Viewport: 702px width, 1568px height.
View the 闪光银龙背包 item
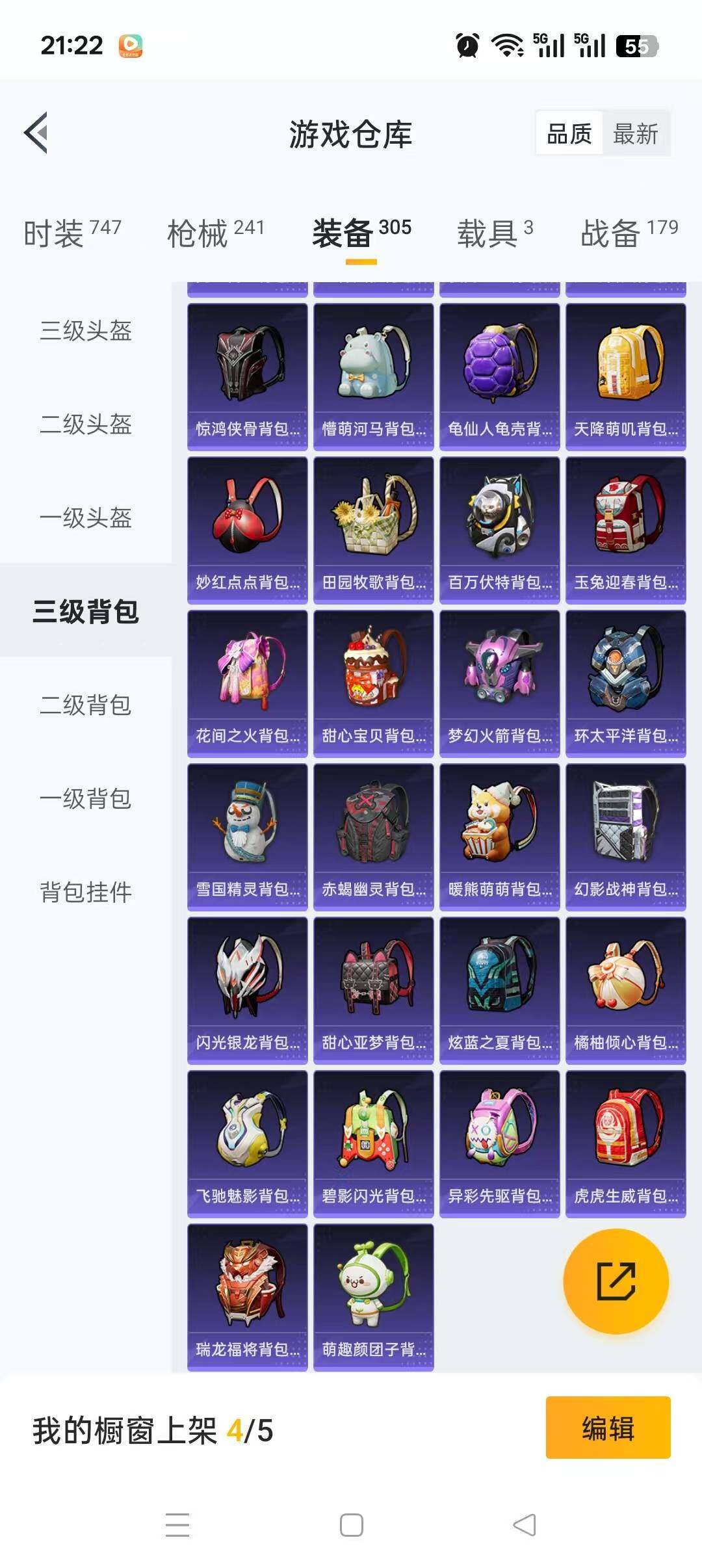tap(248, 991)
